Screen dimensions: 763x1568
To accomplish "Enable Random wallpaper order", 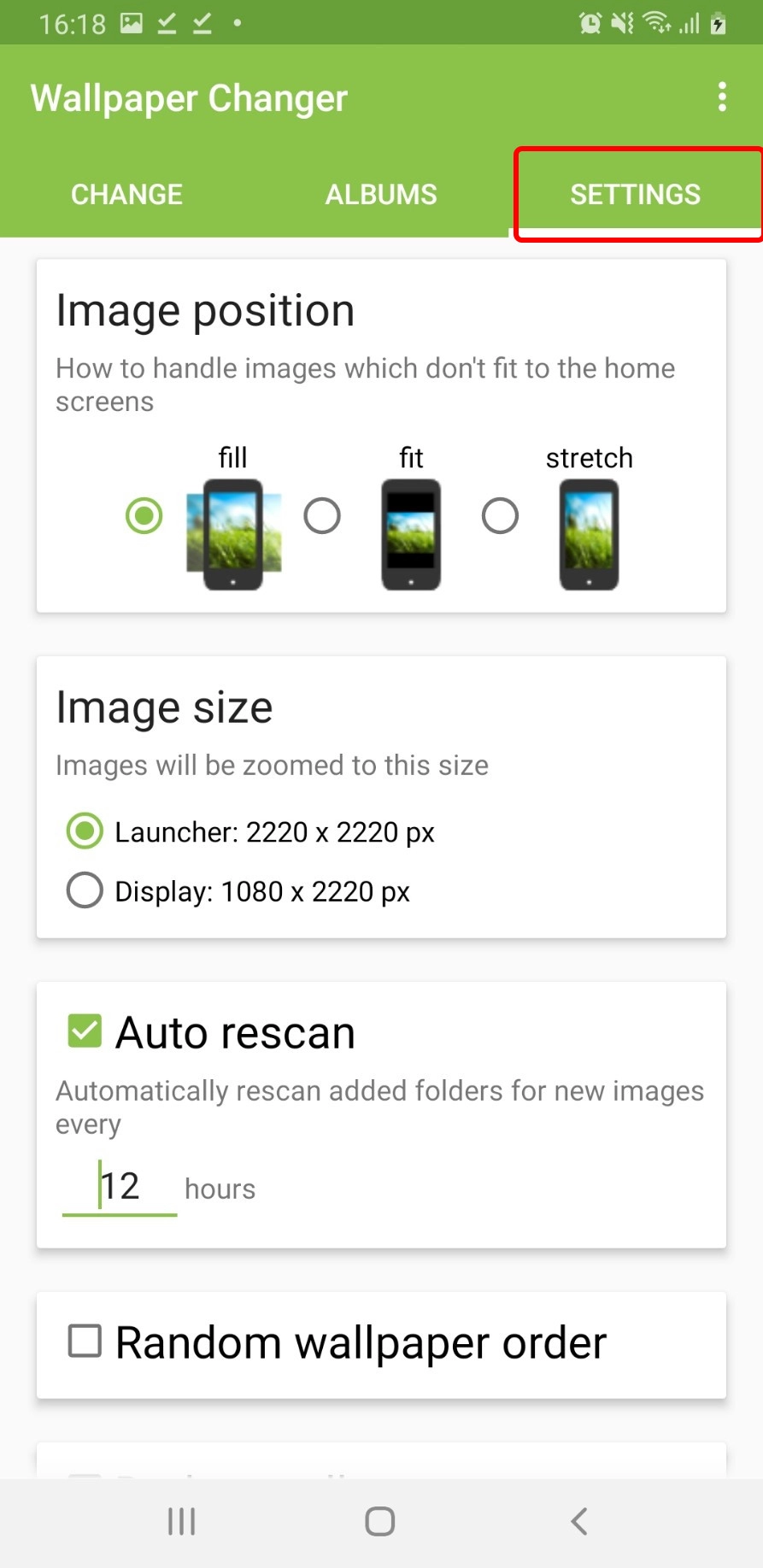I will coord(85,1341).
